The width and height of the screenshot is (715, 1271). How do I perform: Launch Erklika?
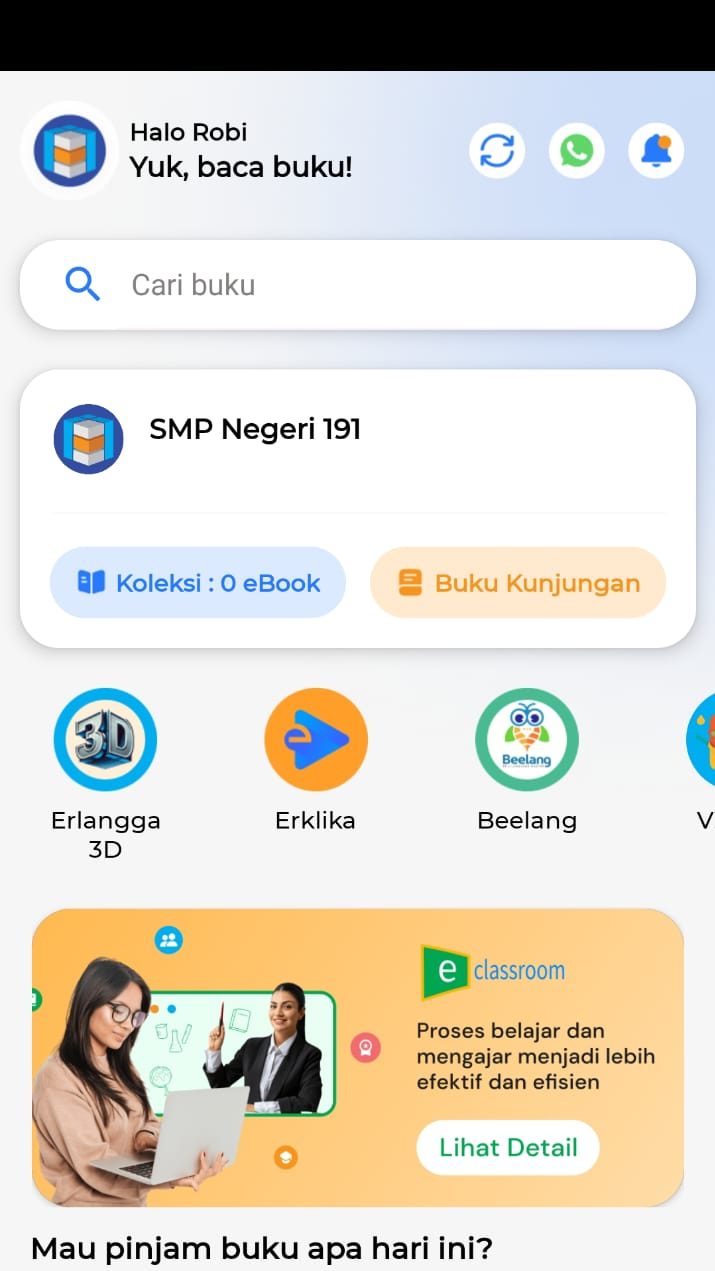316,740
